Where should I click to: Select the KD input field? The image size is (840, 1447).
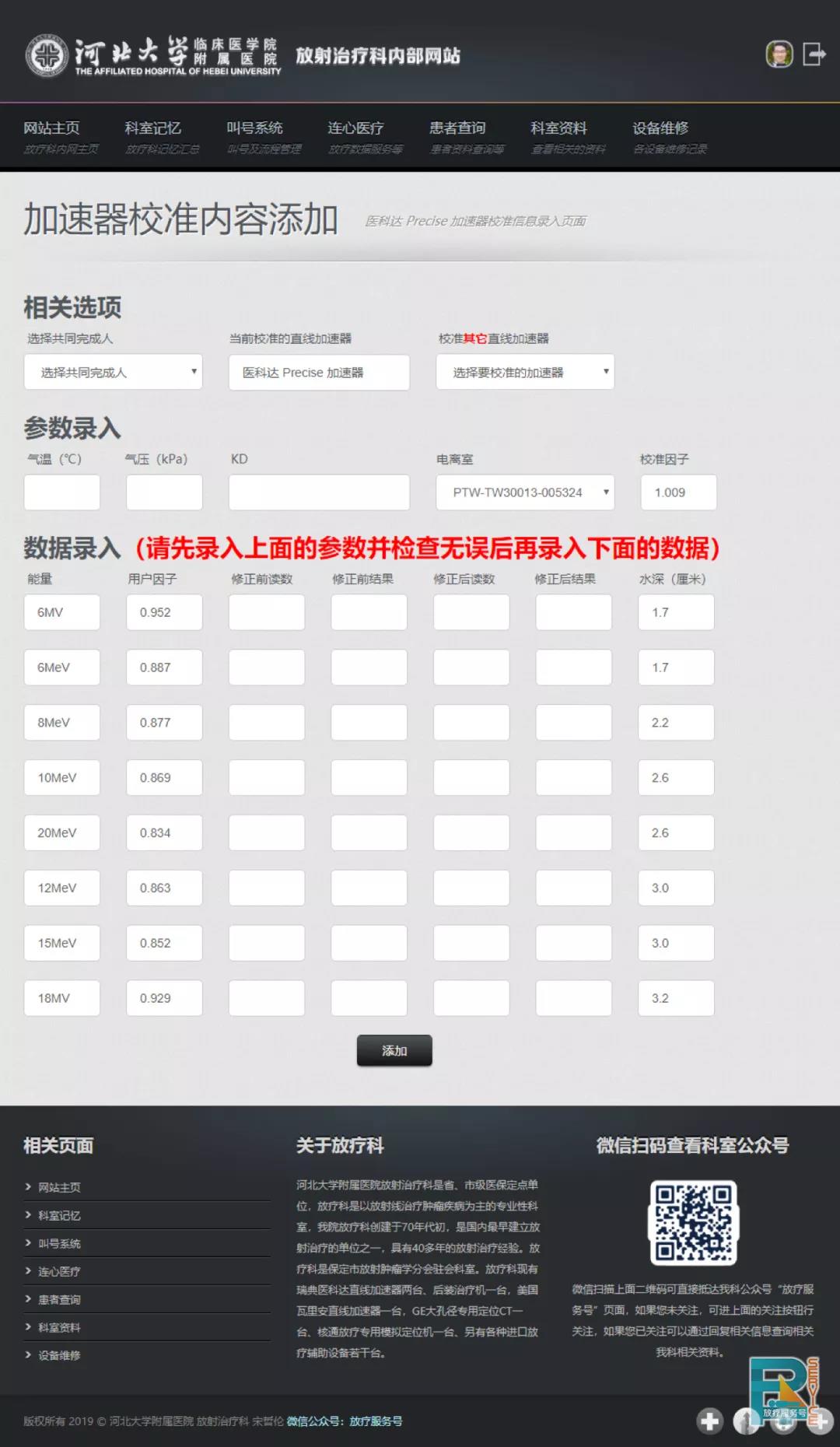319,492
